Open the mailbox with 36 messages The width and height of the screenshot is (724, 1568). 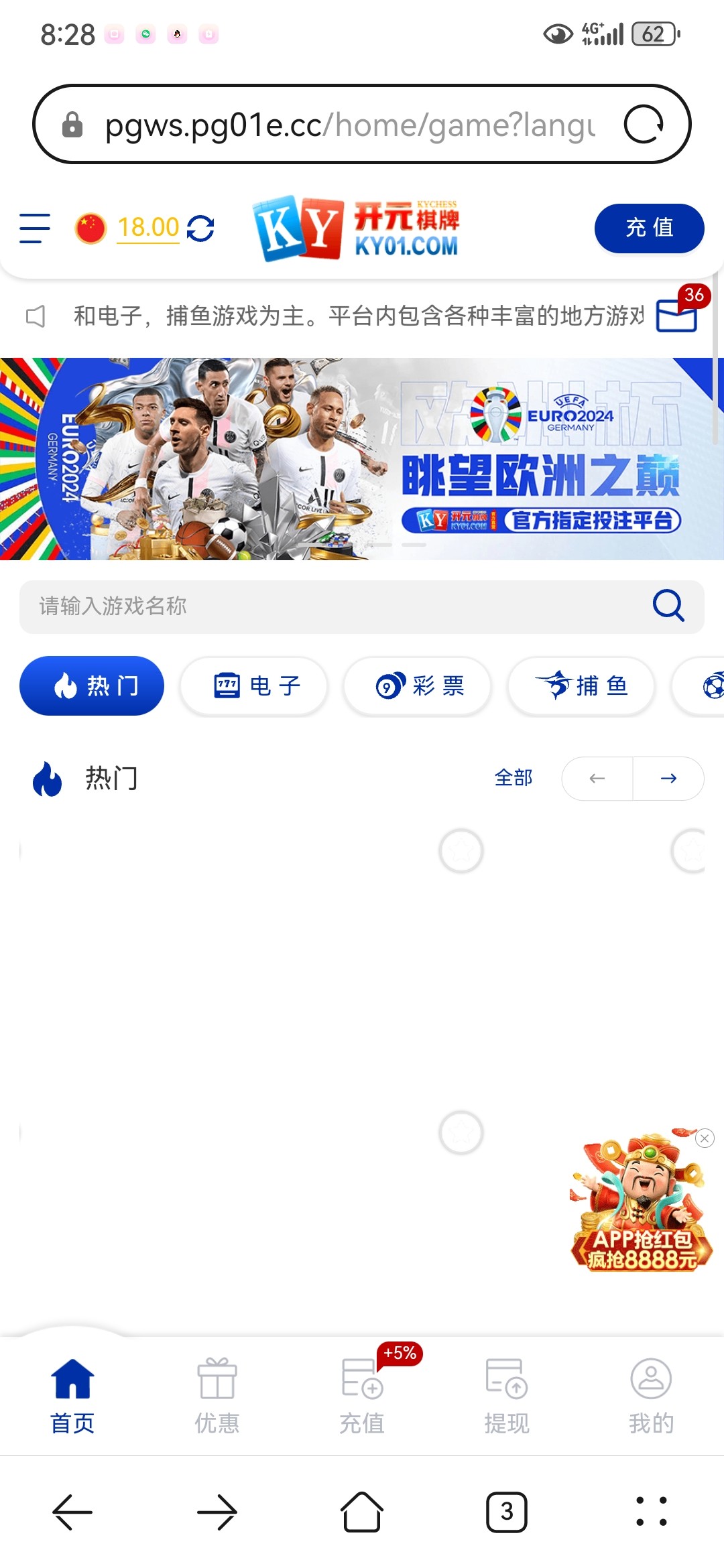pos(677,315)
